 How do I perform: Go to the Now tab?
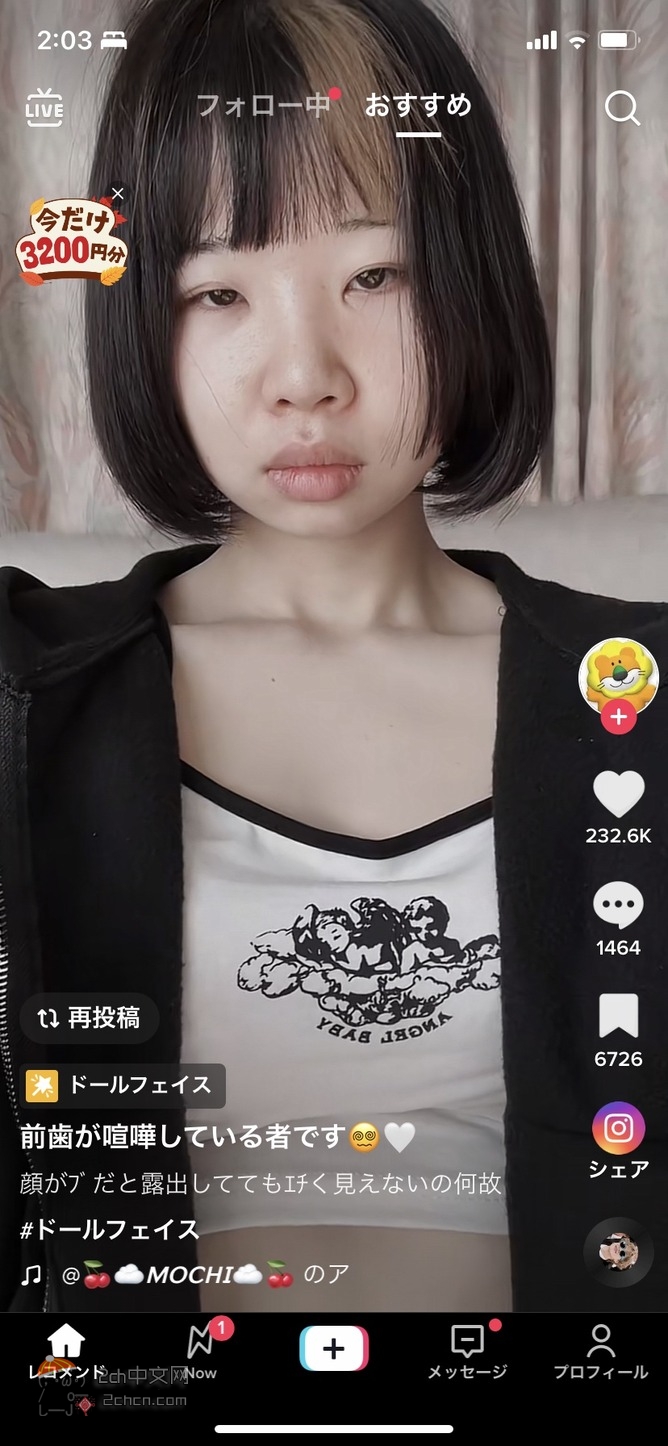point(202,1351)
